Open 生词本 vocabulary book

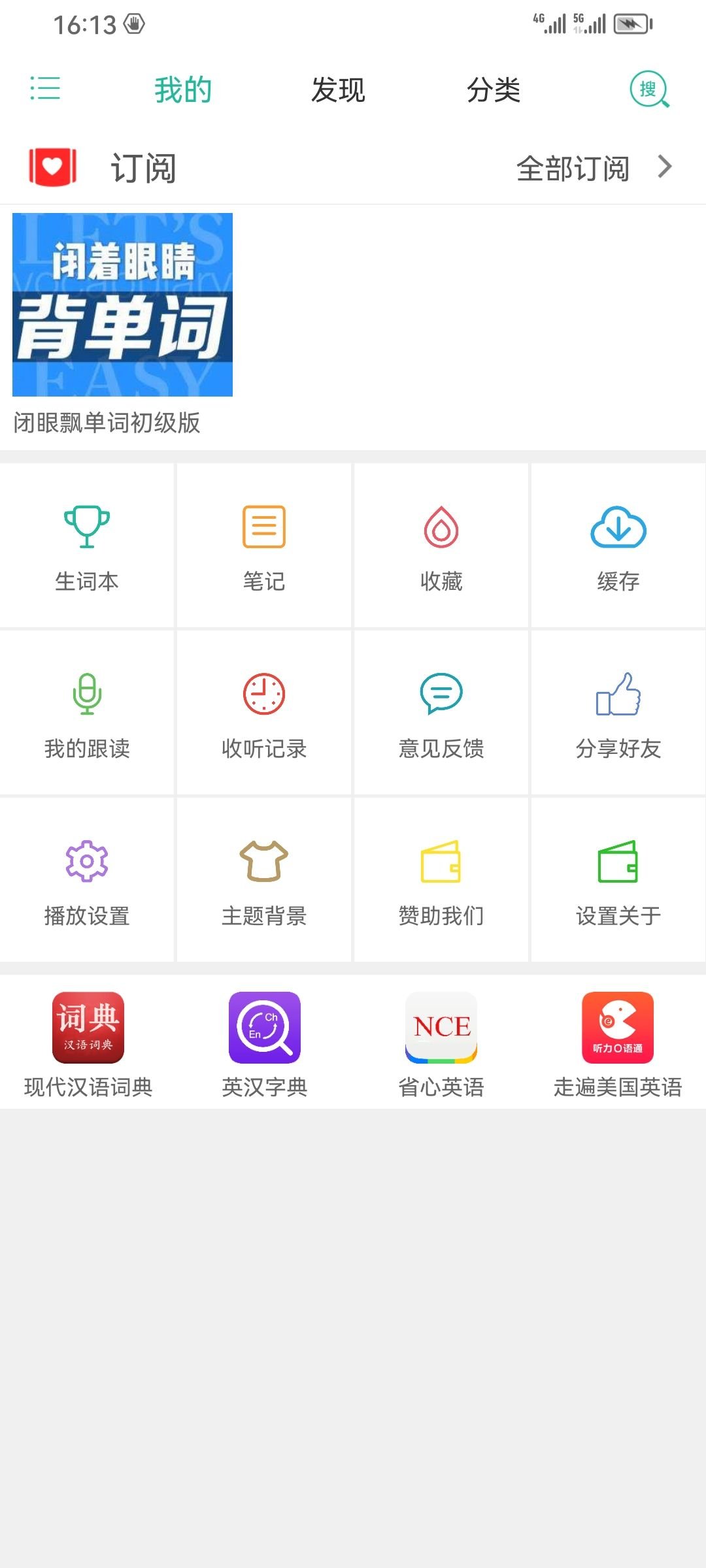[x=87, y=546]
